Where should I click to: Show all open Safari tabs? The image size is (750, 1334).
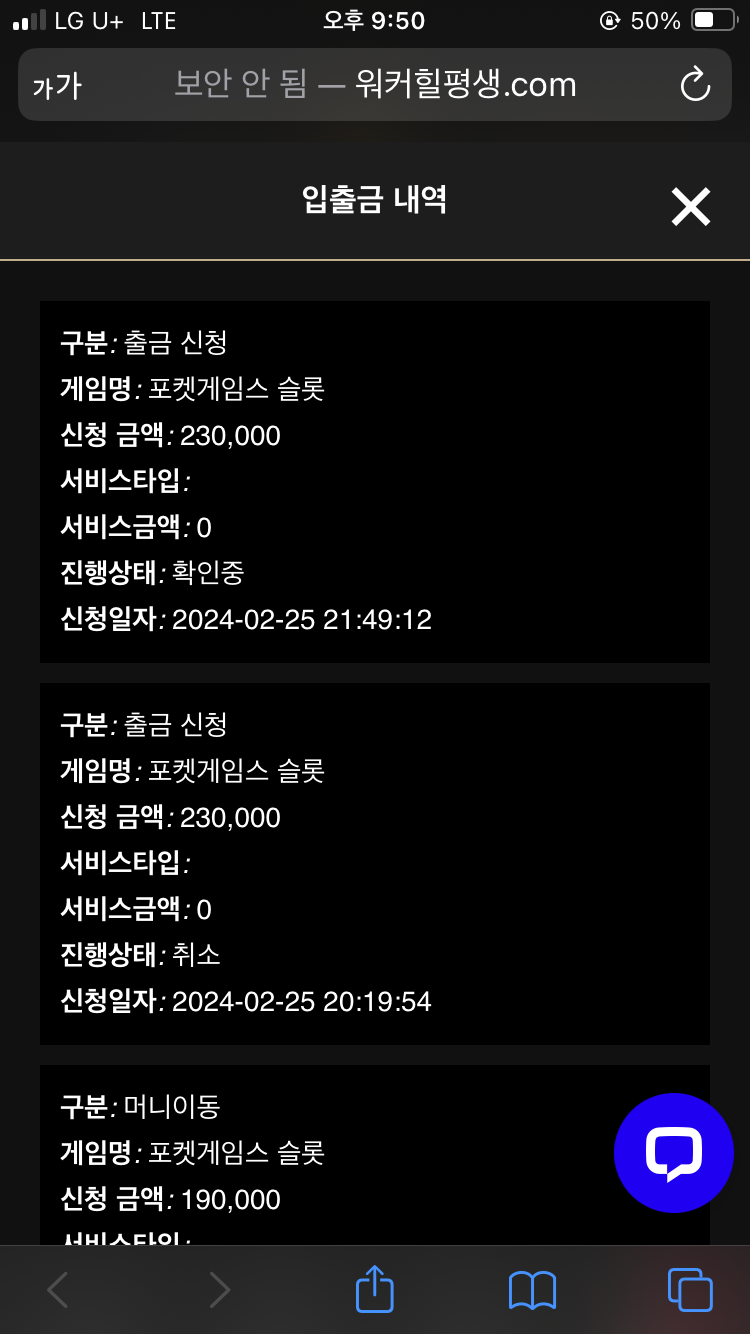pos(689,1289)
